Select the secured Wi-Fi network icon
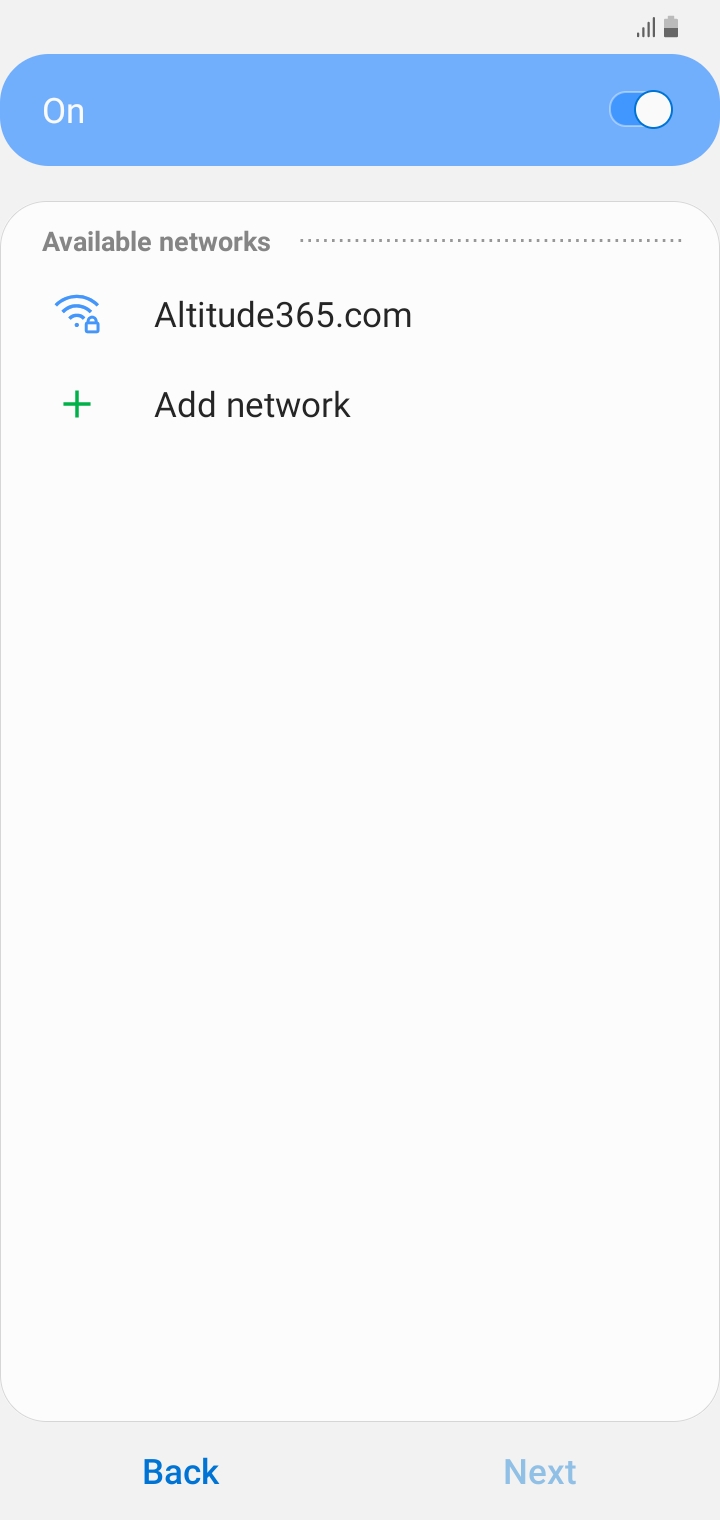The height and width of the screenshot is (1520, 720). pyautogui.click(x=80, y=313)
